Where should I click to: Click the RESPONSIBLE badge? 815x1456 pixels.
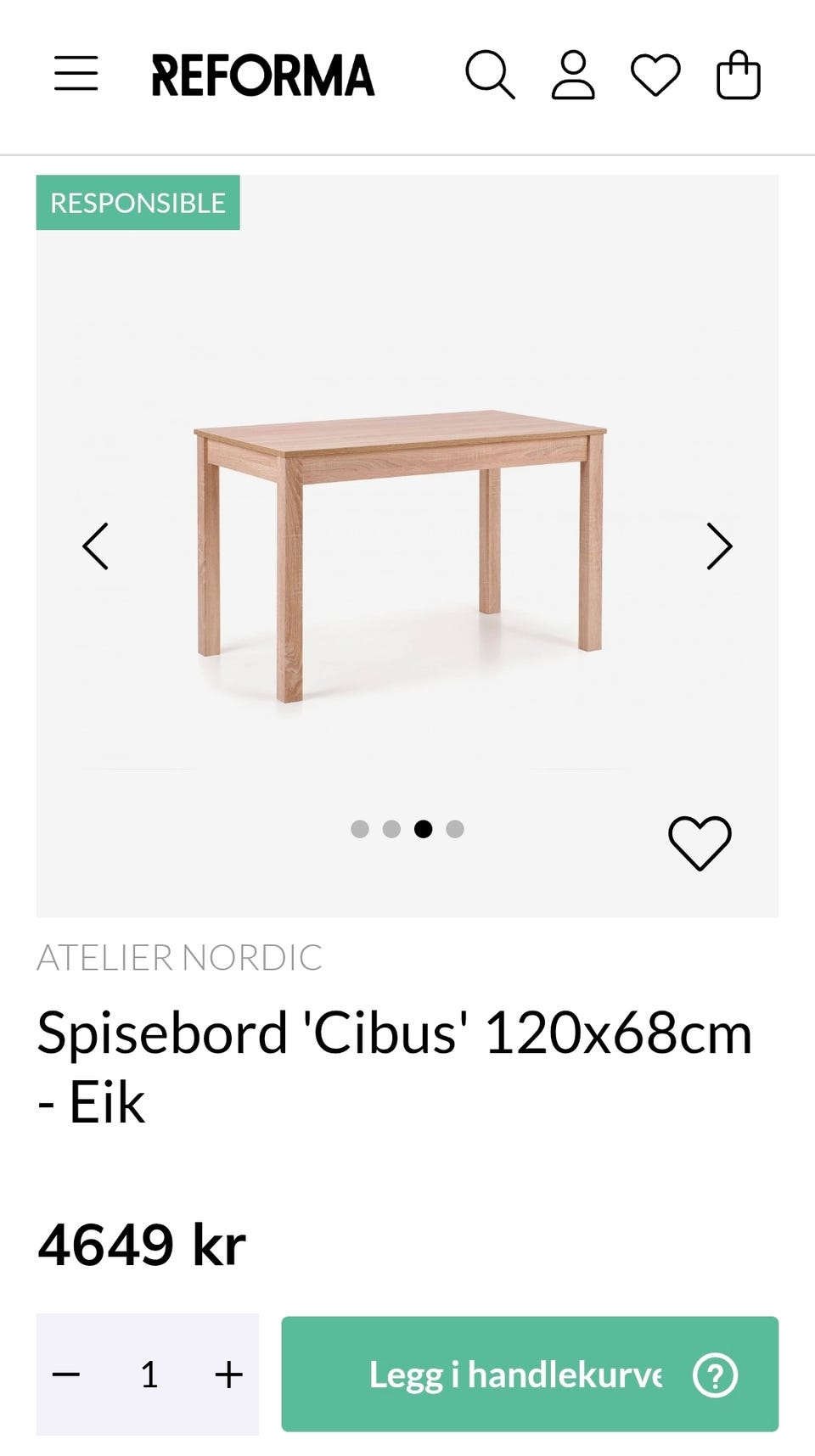138,203
